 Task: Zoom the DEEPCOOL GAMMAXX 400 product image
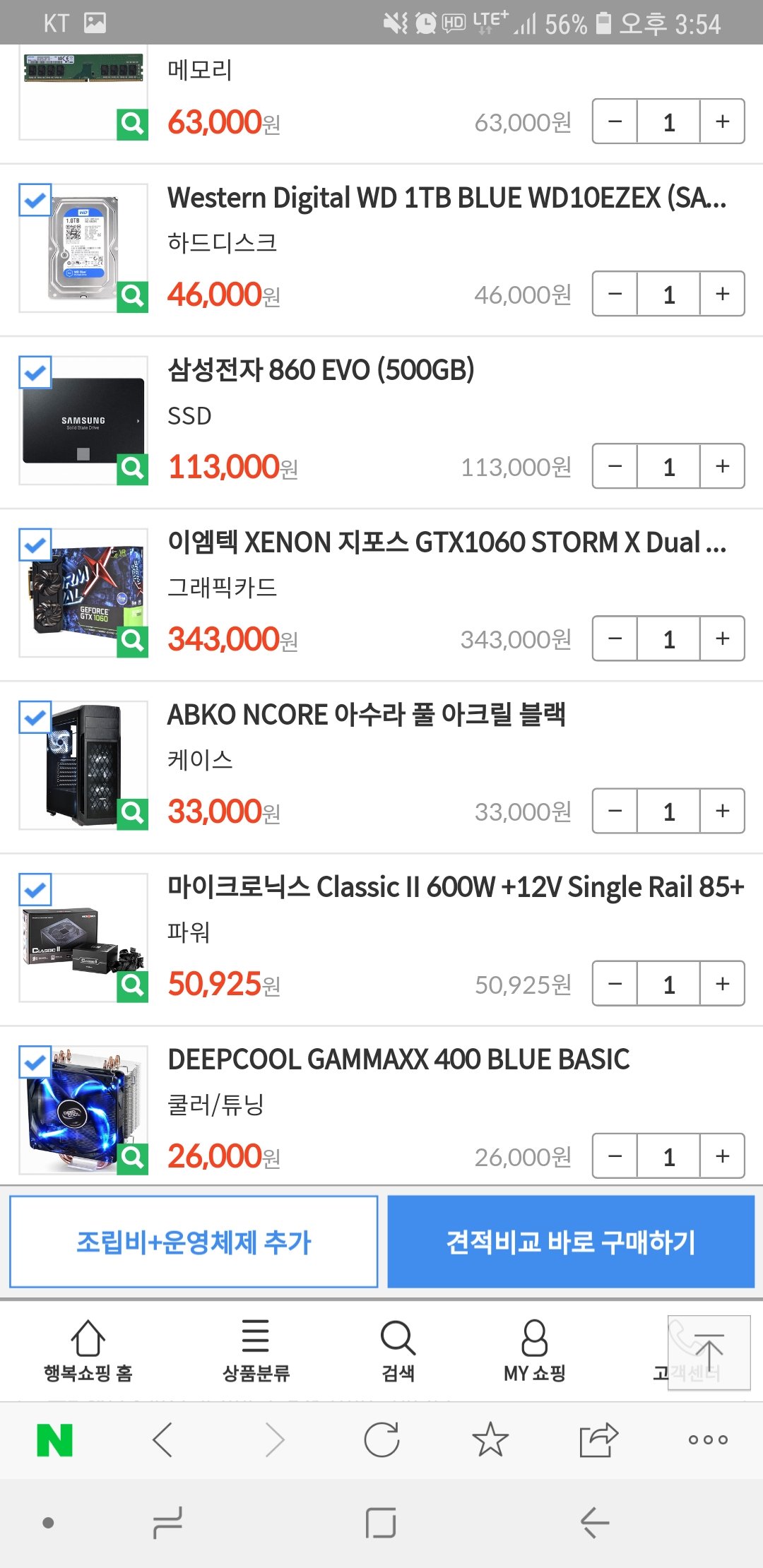point(132,1158)
